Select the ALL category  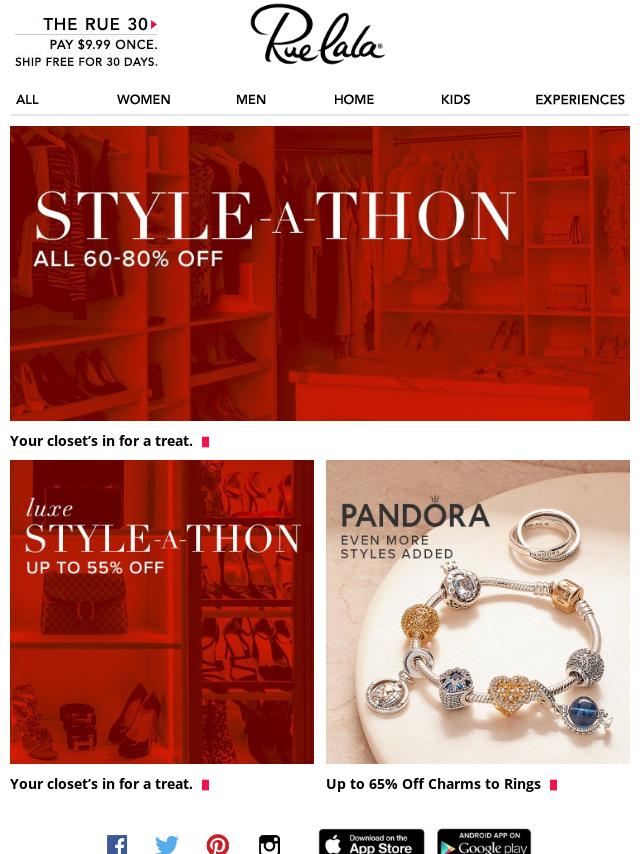[x=27, y=100]
